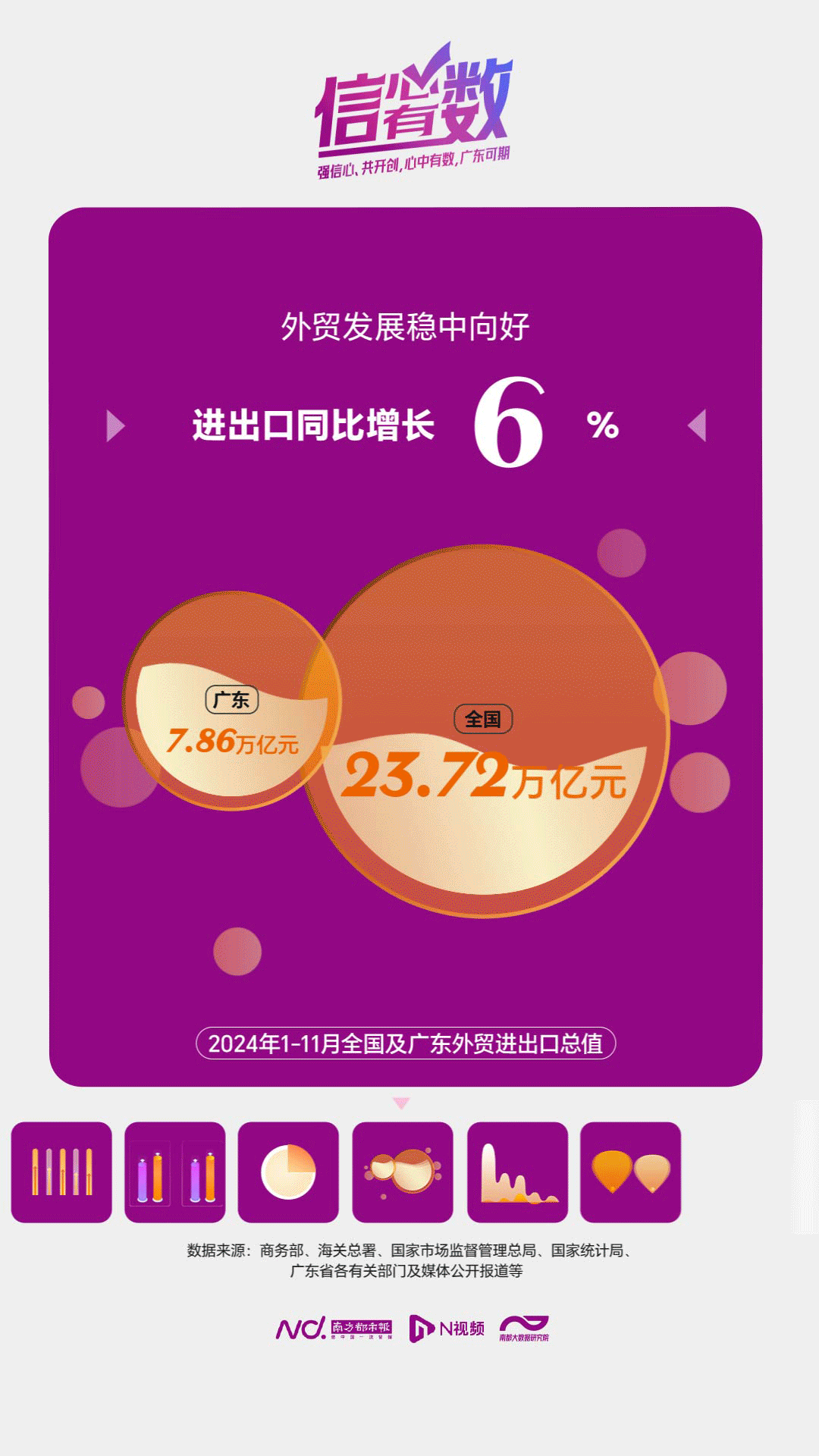This screenshot has height=1456, width=819.
Task: Open the purple and orange paired bars thumbnail
Action: [175, 1172]
